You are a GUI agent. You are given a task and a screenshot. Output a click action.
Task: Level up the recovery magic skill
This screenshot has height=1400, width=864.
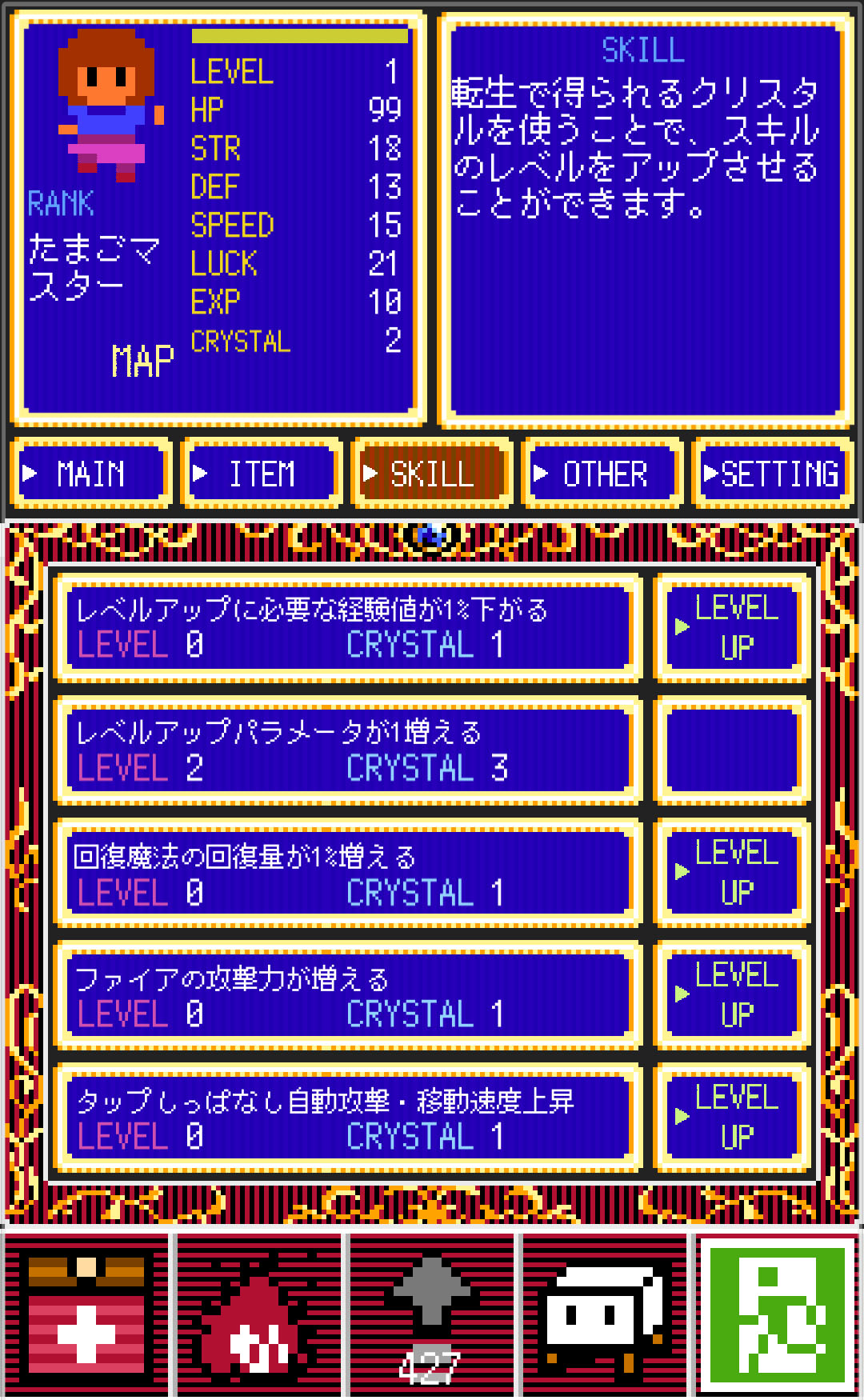pyautogui.click(x=732, y=873)
